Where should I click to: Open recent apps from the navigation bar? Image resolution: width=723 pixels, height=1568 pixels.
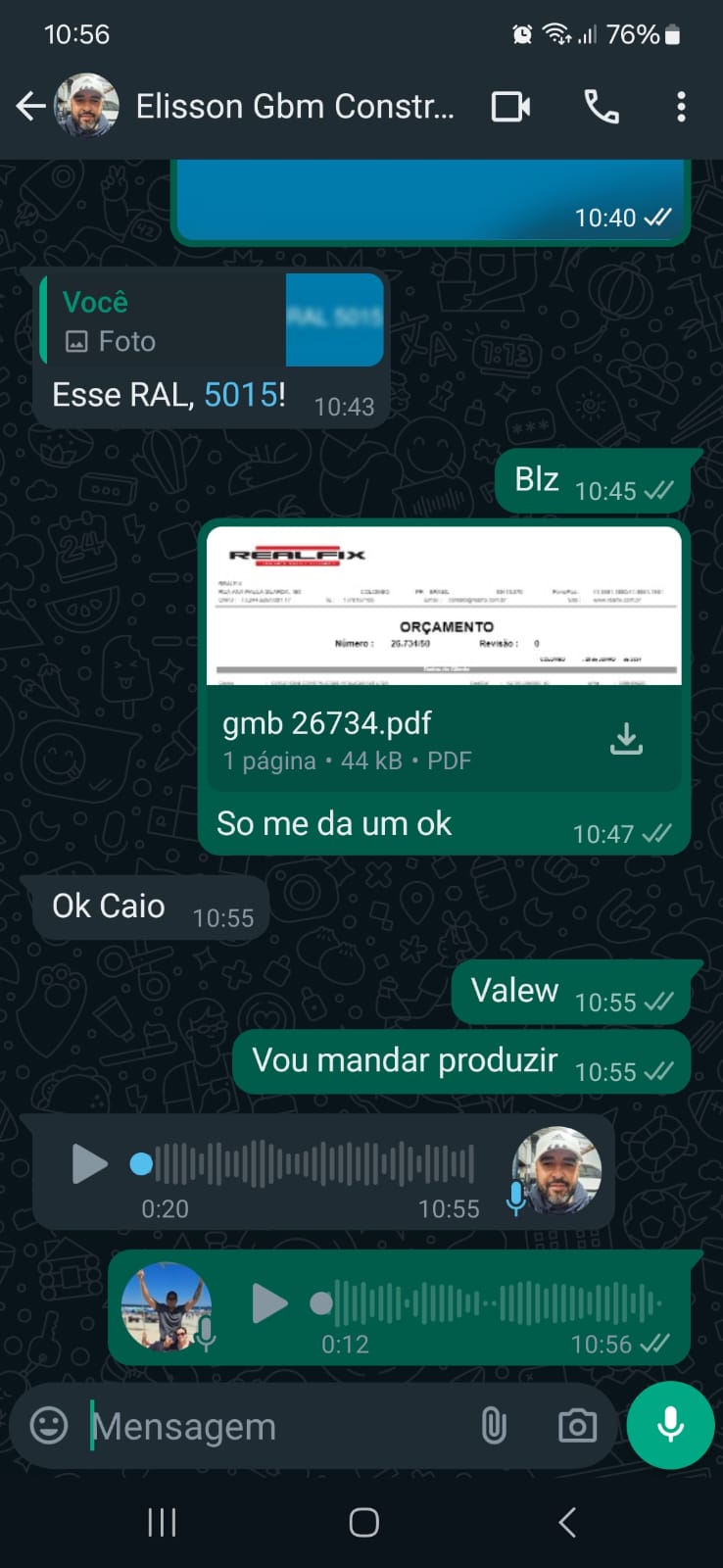click(x=162, y=1522)
